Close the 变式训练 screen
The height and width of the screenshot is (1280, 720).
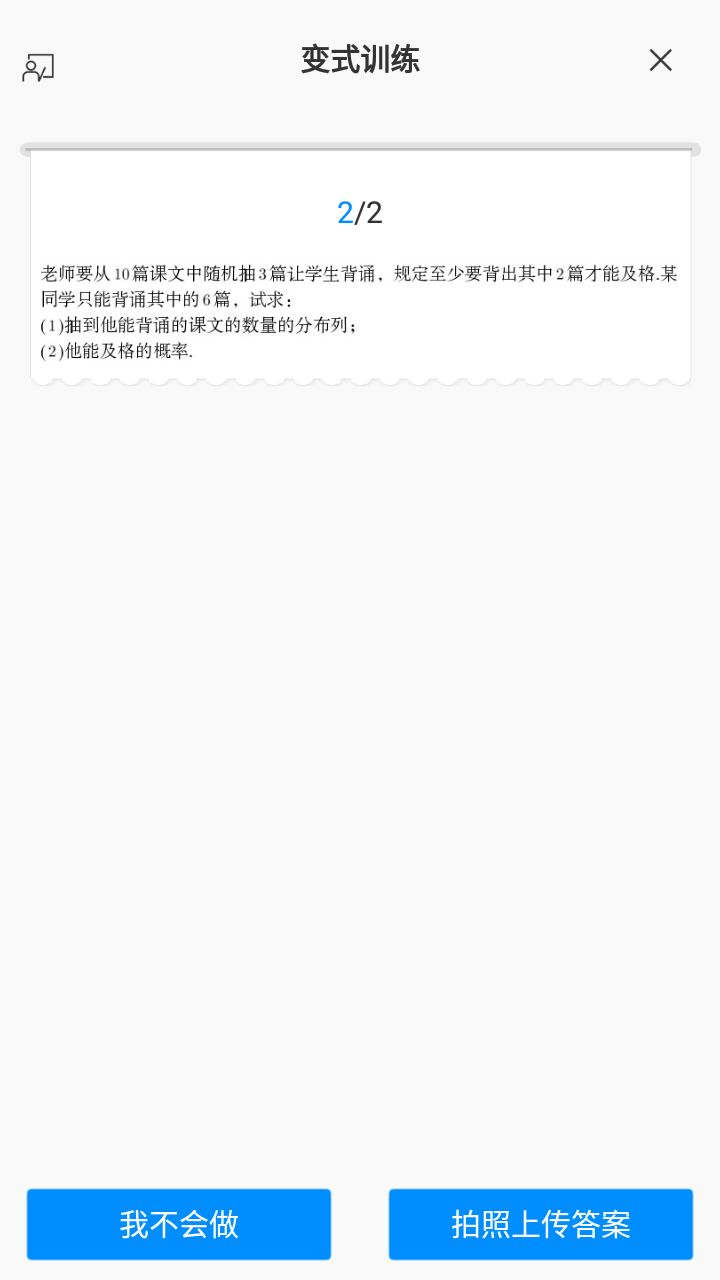click(x=660, y=60)
